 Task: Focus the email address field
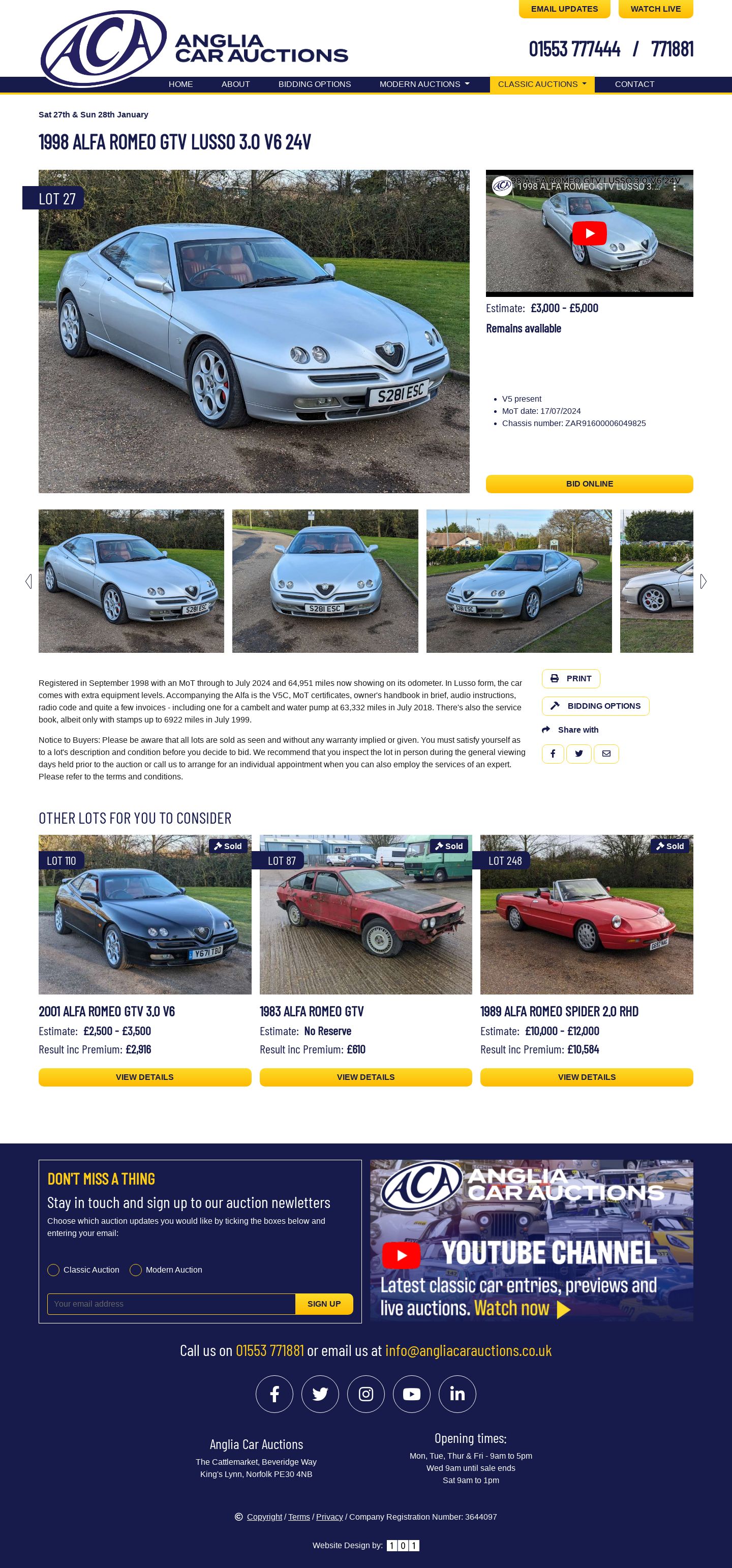171,1304
